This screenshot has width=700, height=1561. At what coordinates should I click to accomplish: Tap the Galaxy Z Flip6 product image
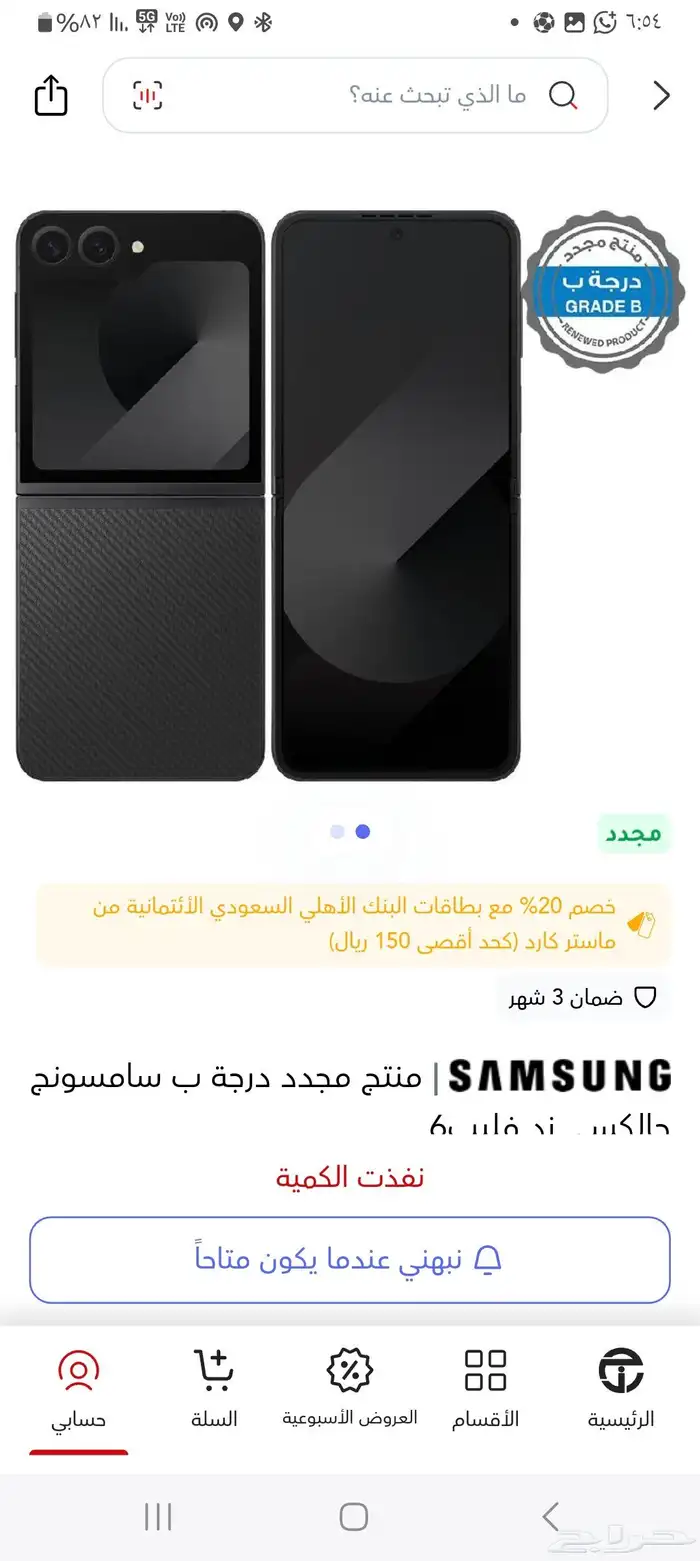click(270, 495)
